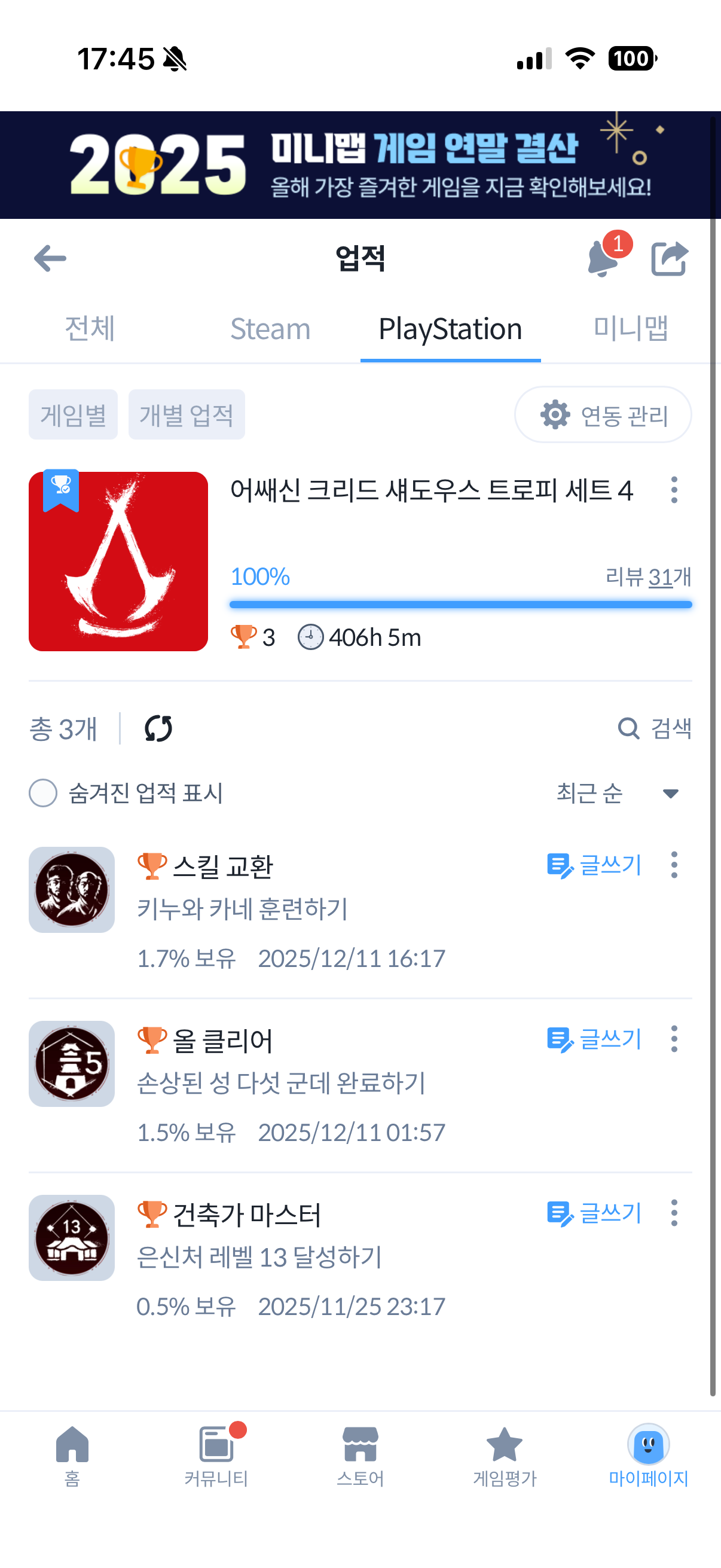Tap 글쓰기 for 스킬 교환

pyautogui.click(x=594, y=865)
